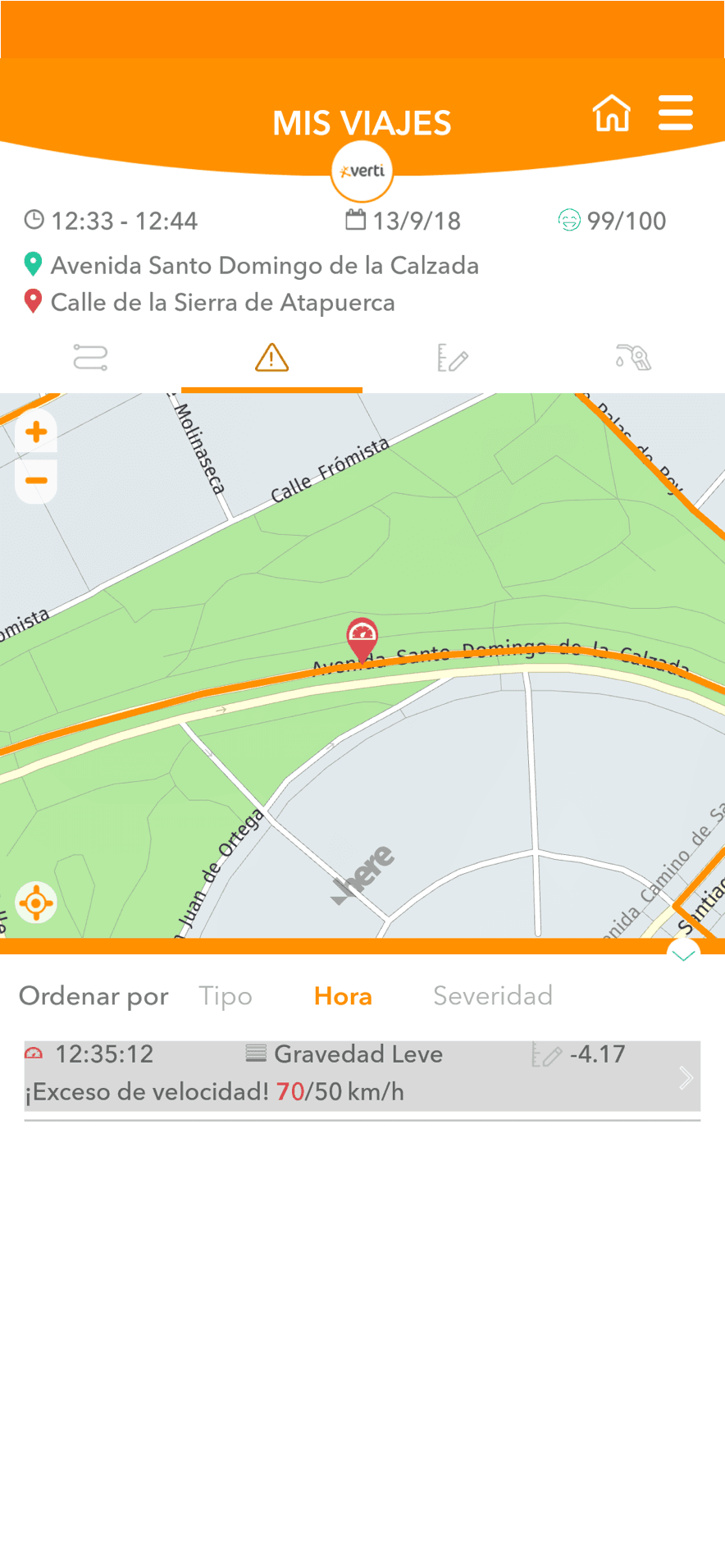Open the hamburger menu
This screenshot has height=1568, width=725.
pyautogui.click(x=676, y=113)
